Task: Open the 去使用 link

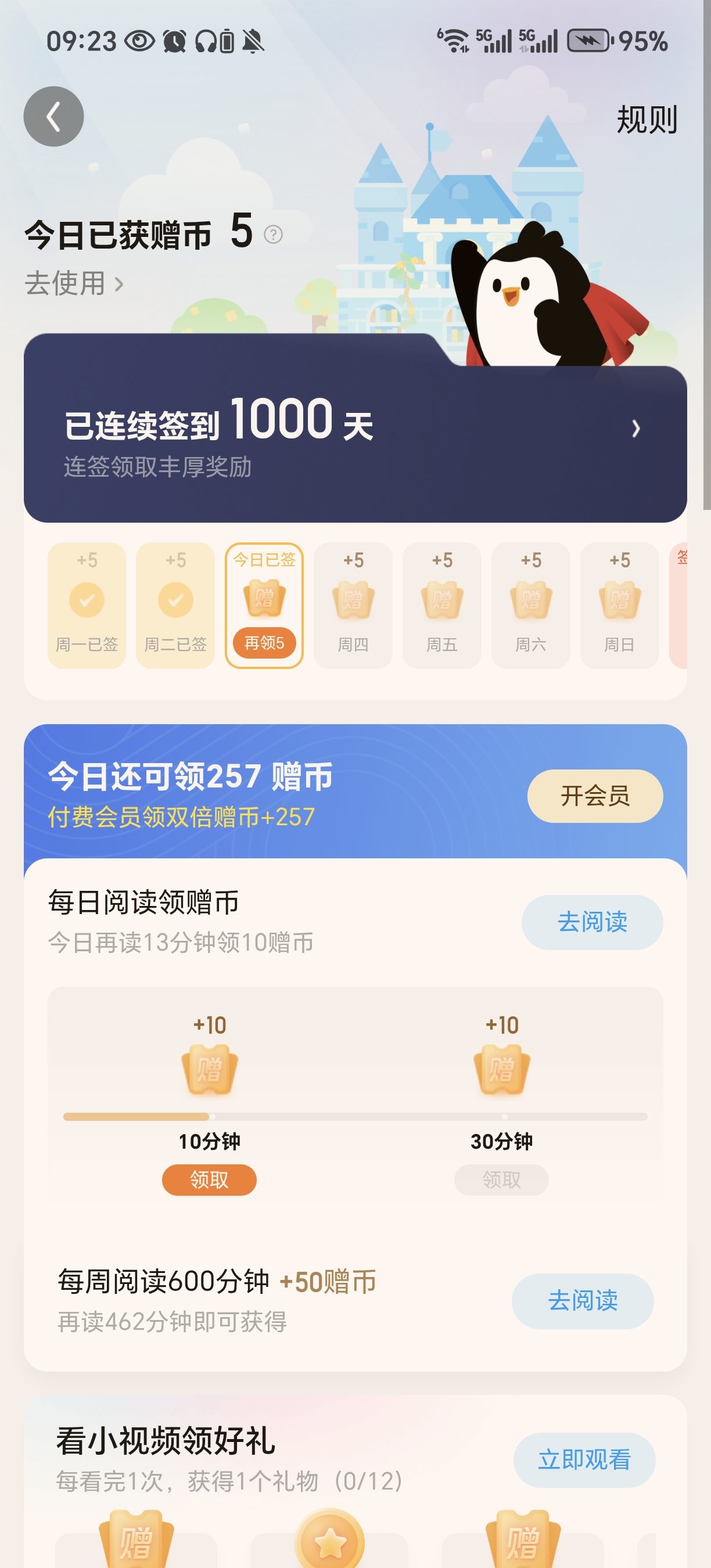Action: point(74,283)
